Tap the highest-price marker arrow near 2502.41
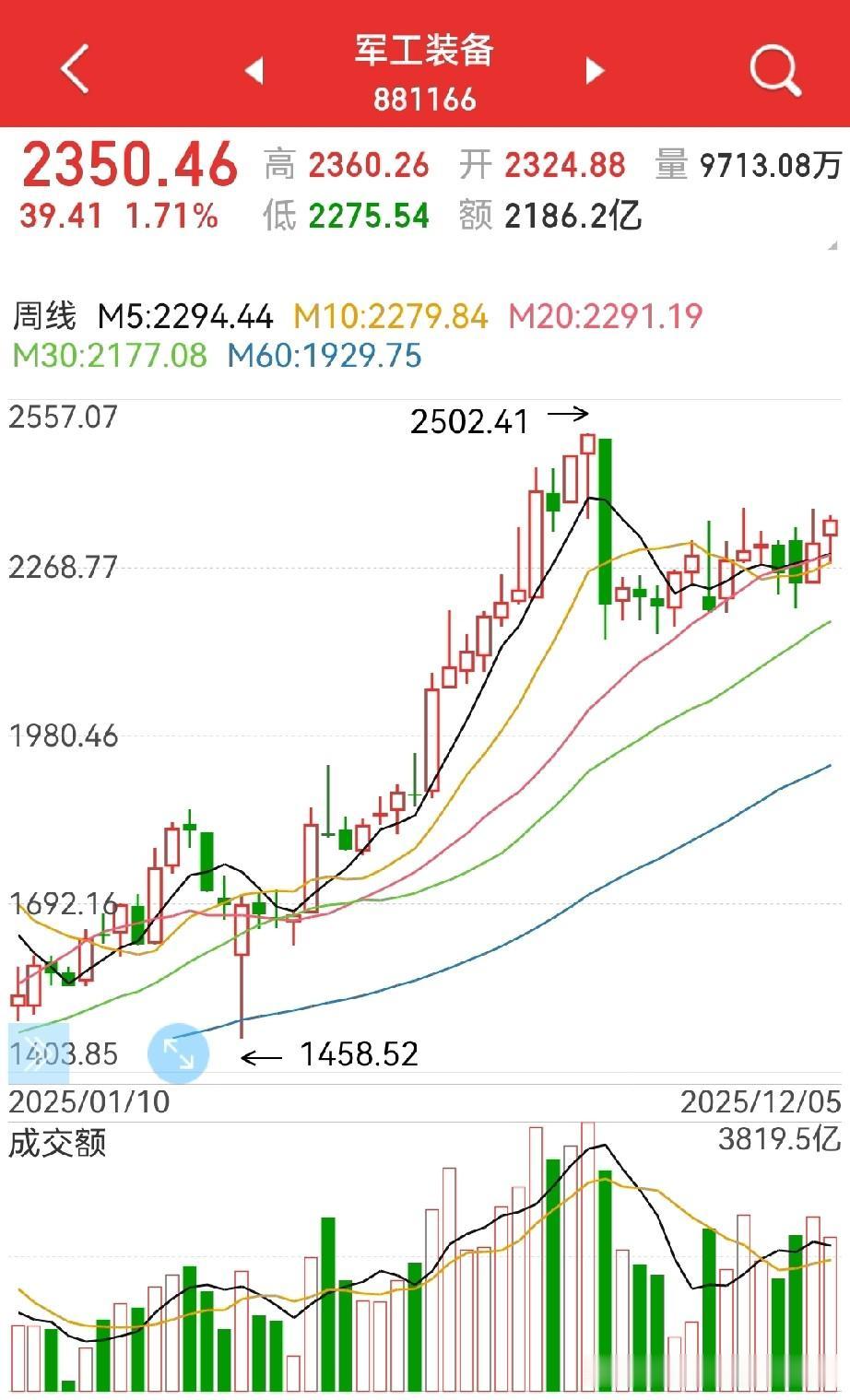The height and width of the screenshot is (1400, 850). (x=570, y=415)
